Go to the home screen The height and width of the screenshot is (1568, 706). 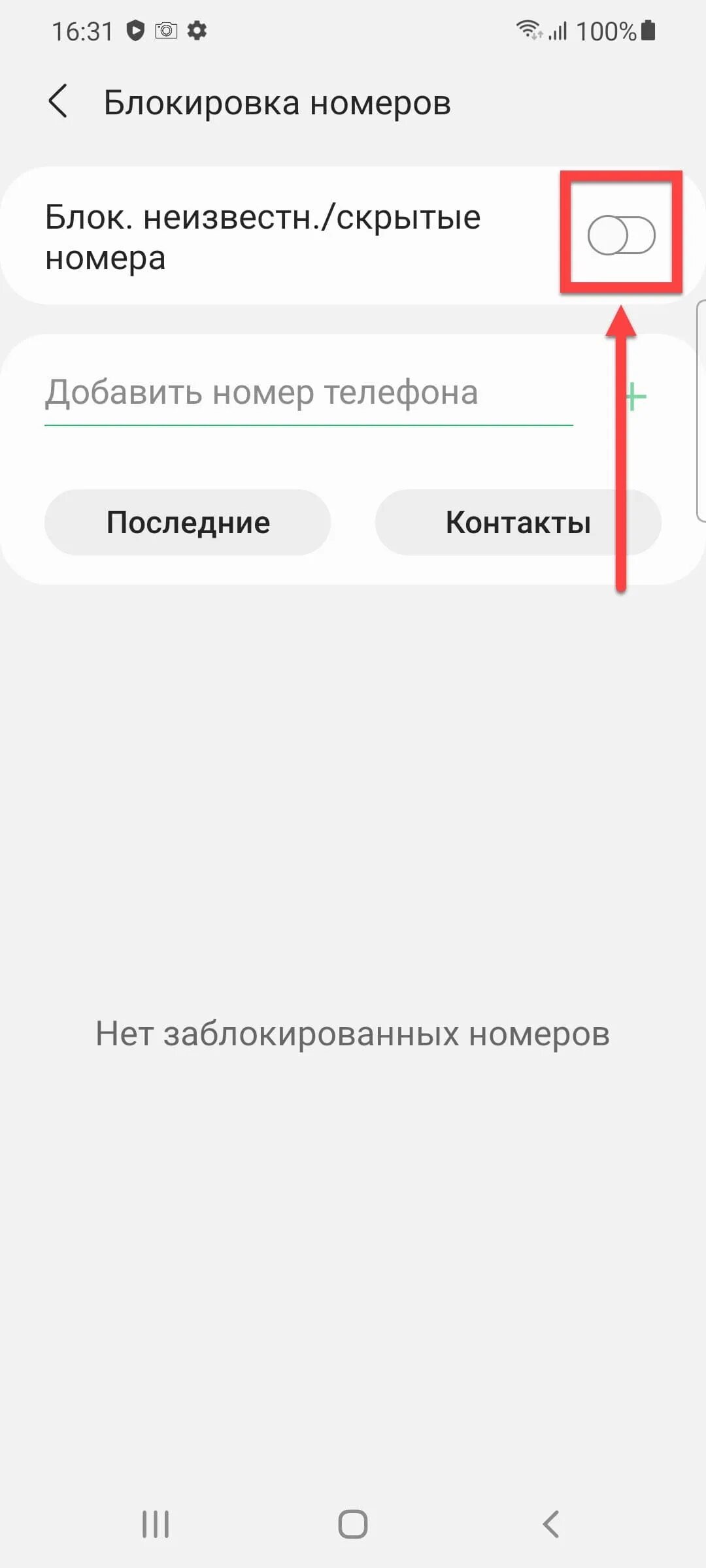353,1524
